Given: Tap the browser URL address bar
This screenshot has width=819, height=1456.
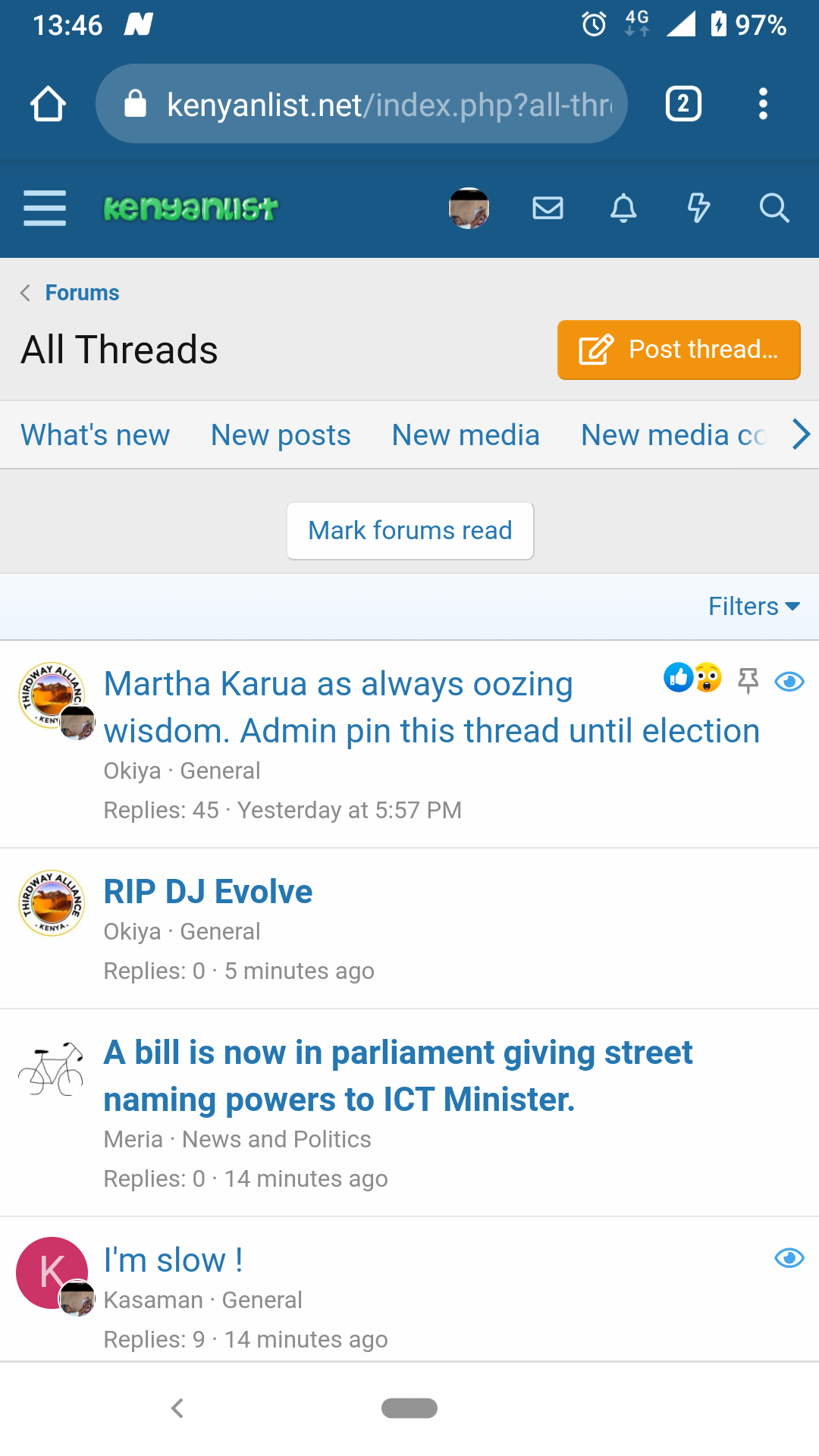Looking at the screenshot, I should coord(379,105).
